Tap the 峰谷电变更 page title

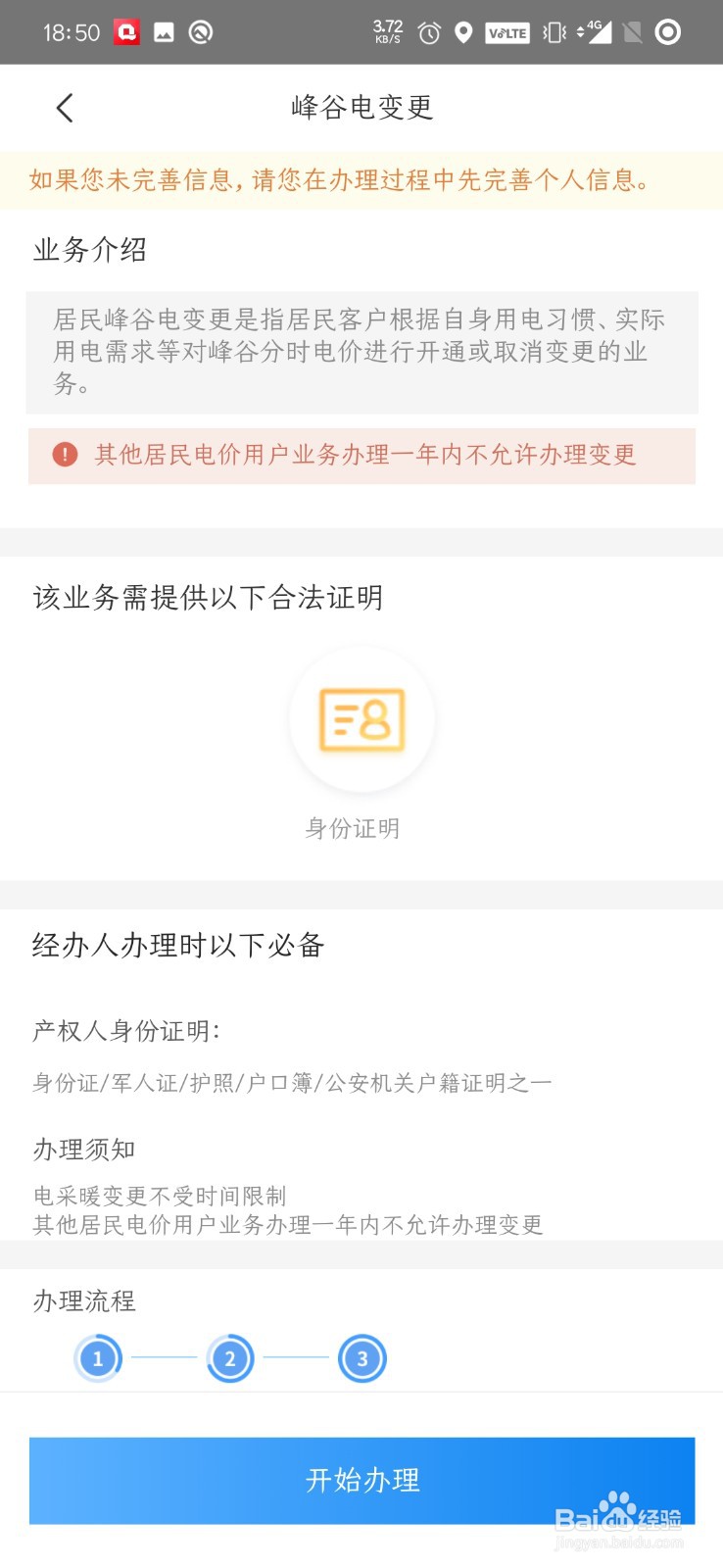361,108
